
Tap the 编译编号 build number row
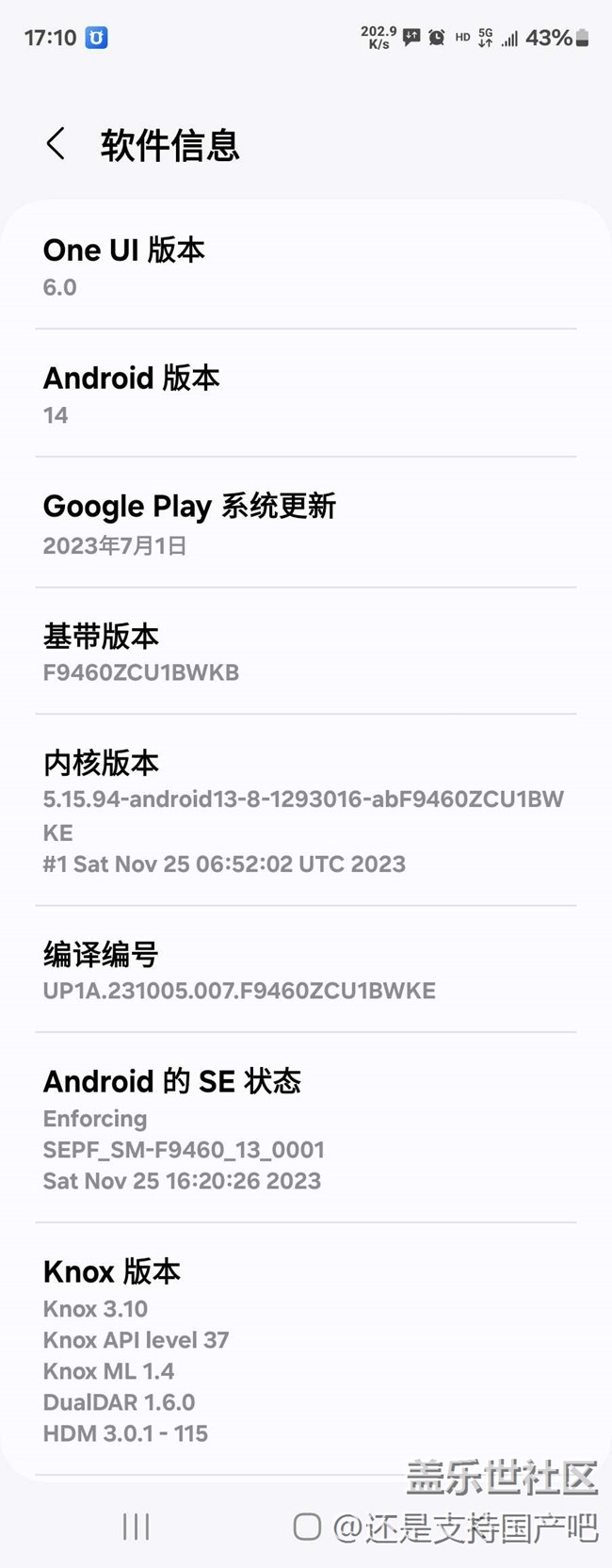coord(305,970)
